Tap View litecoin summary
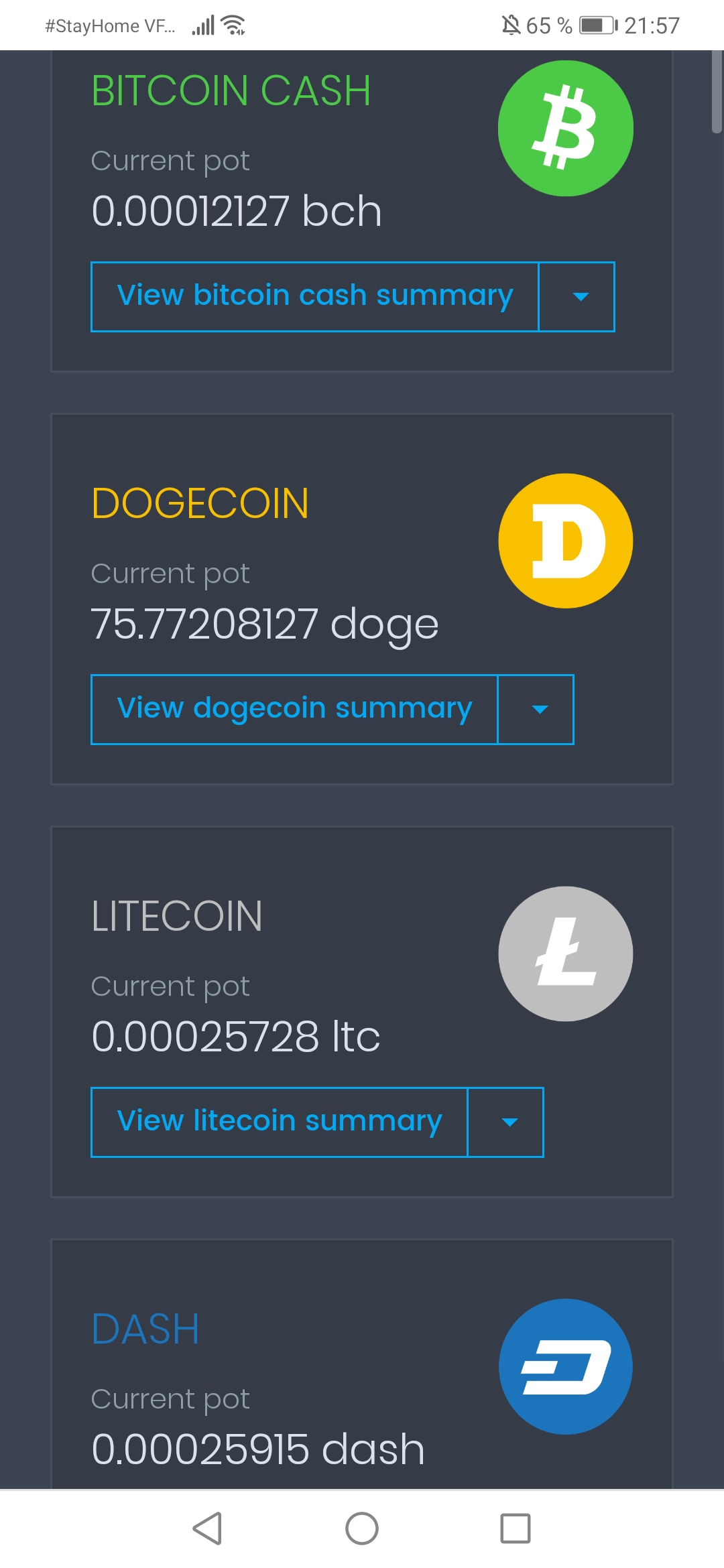Screen dimensions: 724x1568 279,1122
